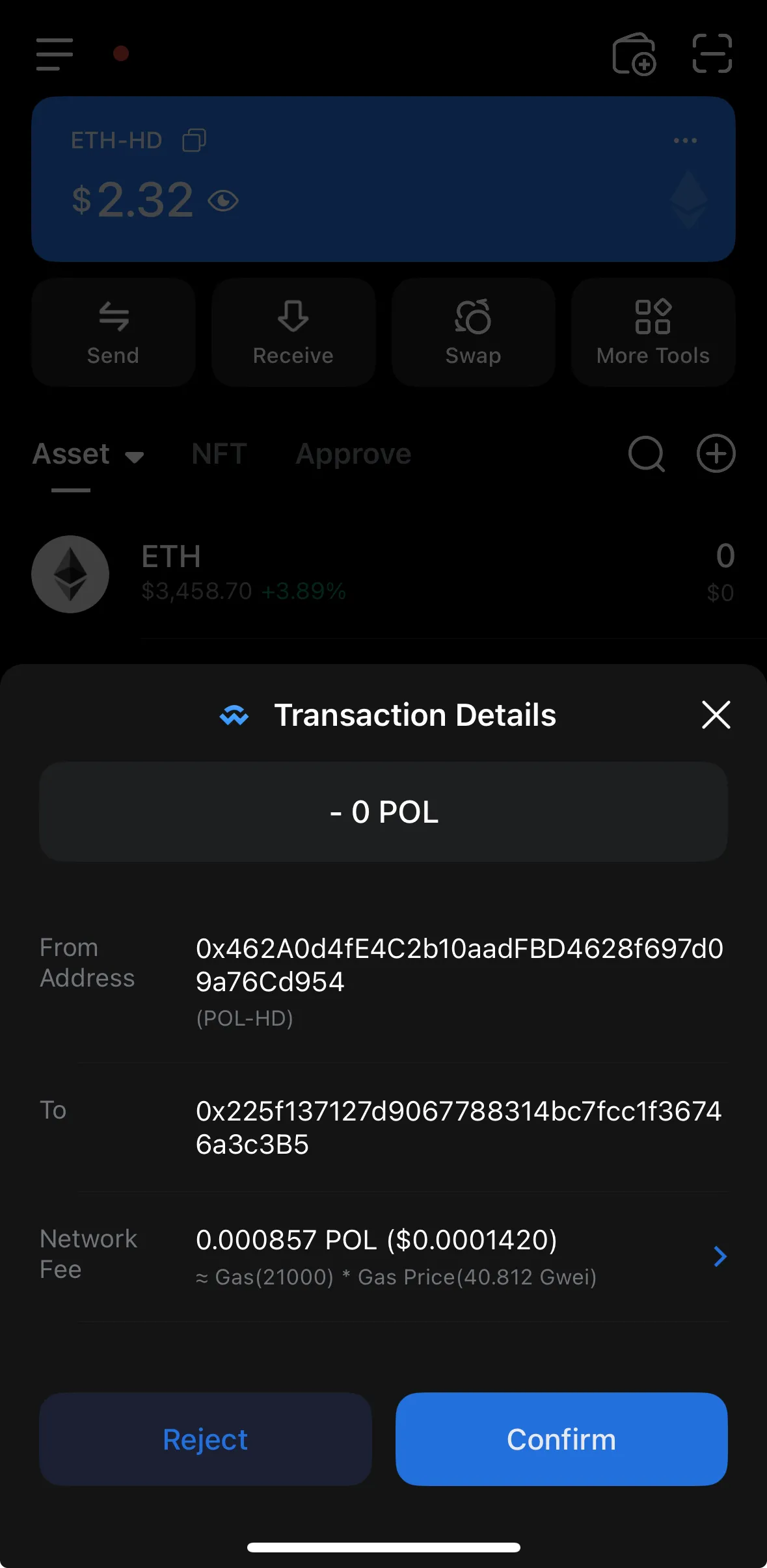Reject the pending transaction
The height and width of the screenshot is (1568, 767).
click(x=204, y=1439)
